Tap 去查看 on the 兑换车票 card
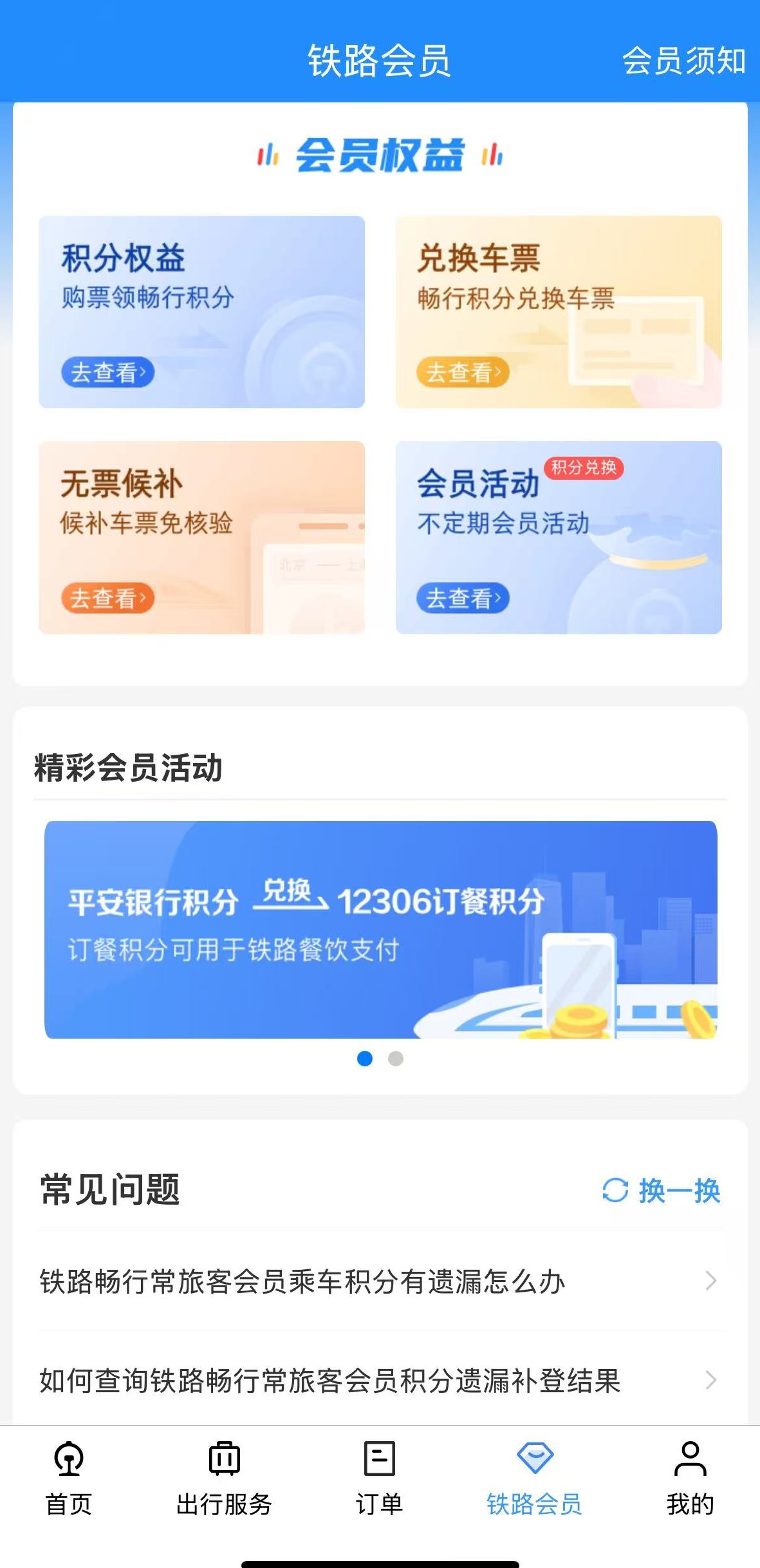This screenshot has height=1568, width=760. (463, 372)
